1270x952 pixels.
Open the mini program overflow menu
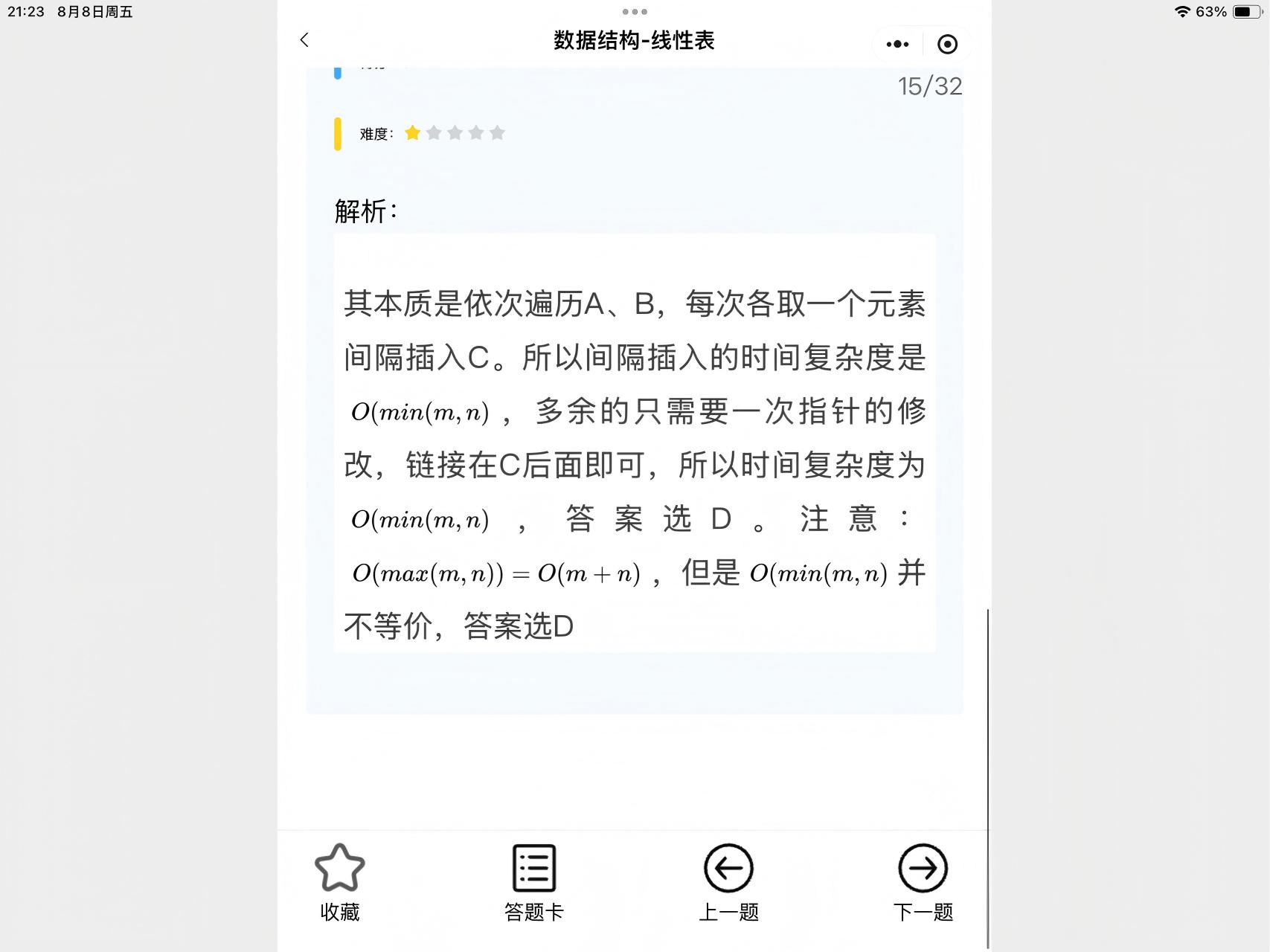[x=897, y=45]
